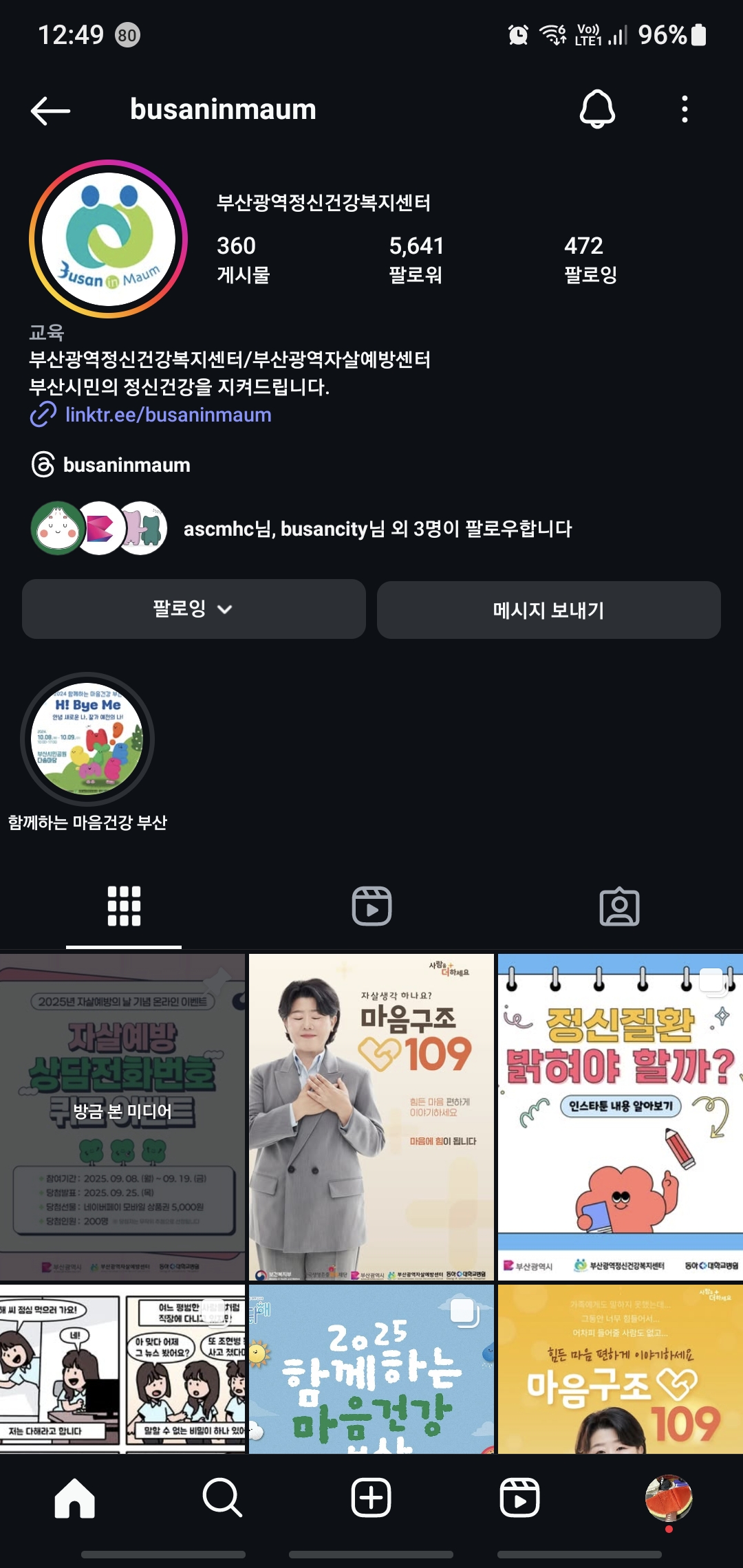This screenshot has height=1568, width=743.
Task: Open the linktr.ee/busaninmaum link
Action: click(168, 415)
